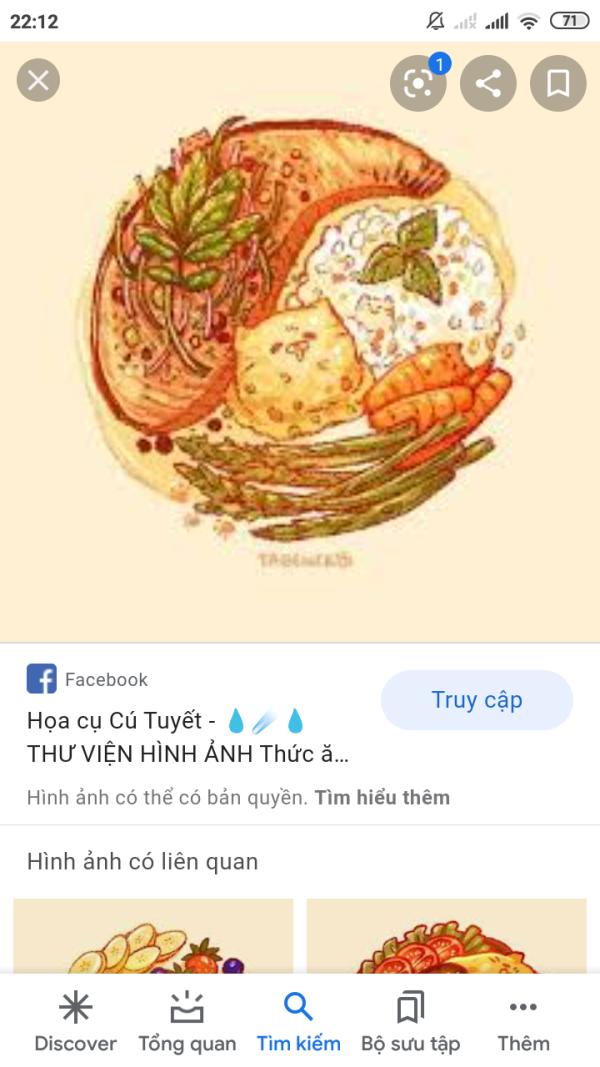Tap the Truy cập button
600x1067 pixels.
click(476, 700)
